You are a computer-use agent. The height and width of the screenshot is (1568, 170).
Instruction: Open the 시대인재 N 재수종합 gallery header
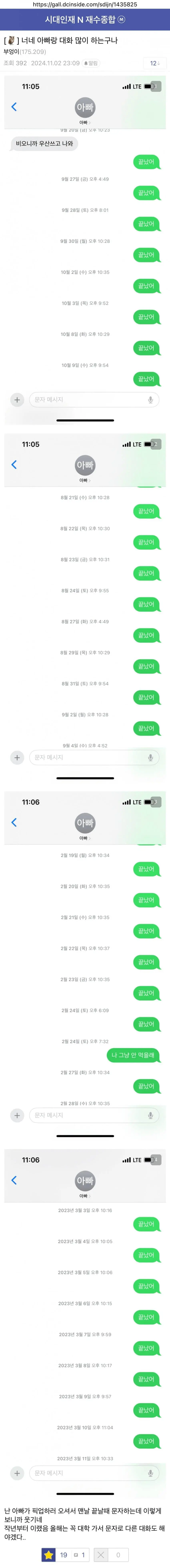pyautogui.click(x=80, y=19)
